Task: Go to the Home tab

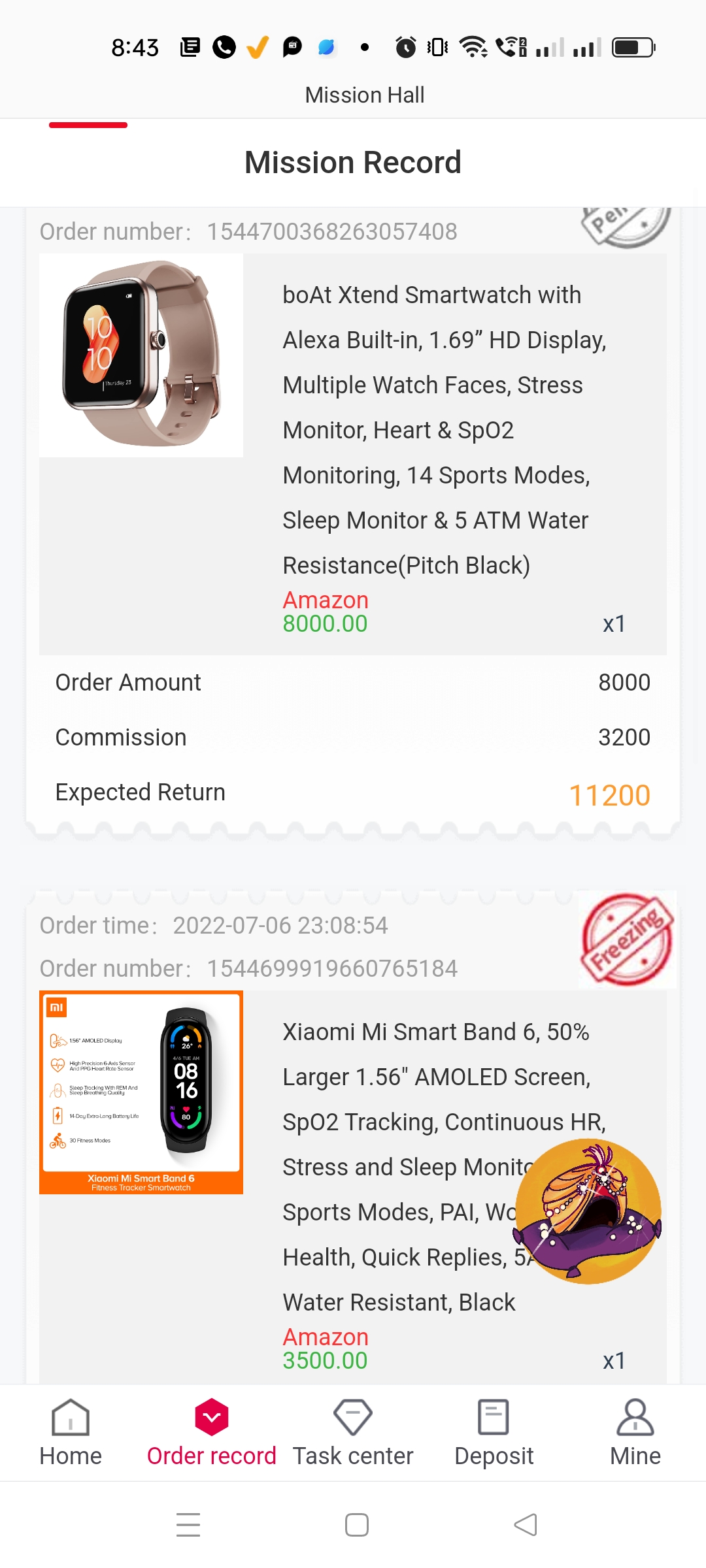Action: [x=71, y=1431]
